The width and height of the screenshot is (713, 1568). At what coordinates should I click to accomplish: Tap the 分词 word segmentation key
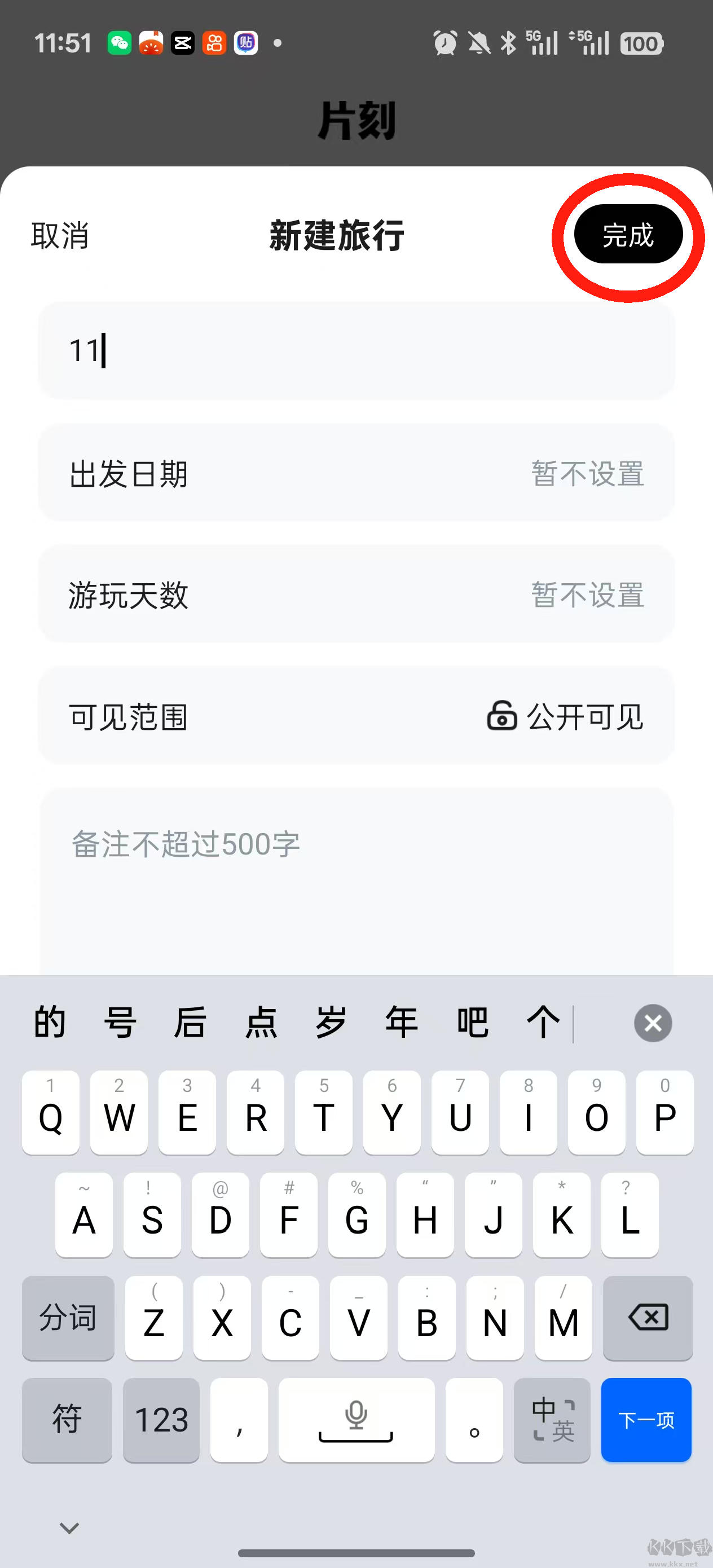tap(68, 1318)
